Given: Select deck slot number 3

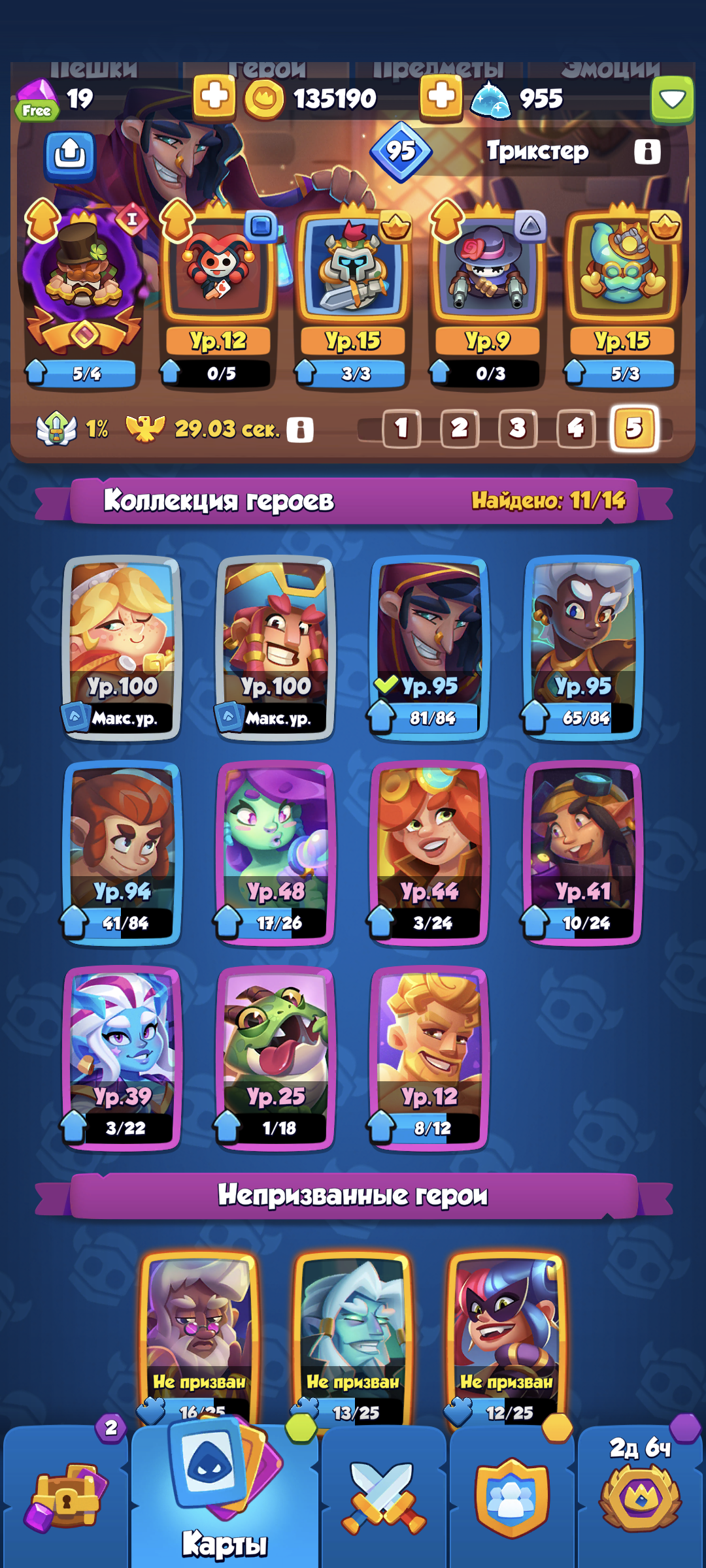Looking at the screenshot, I should click(518, 429).
